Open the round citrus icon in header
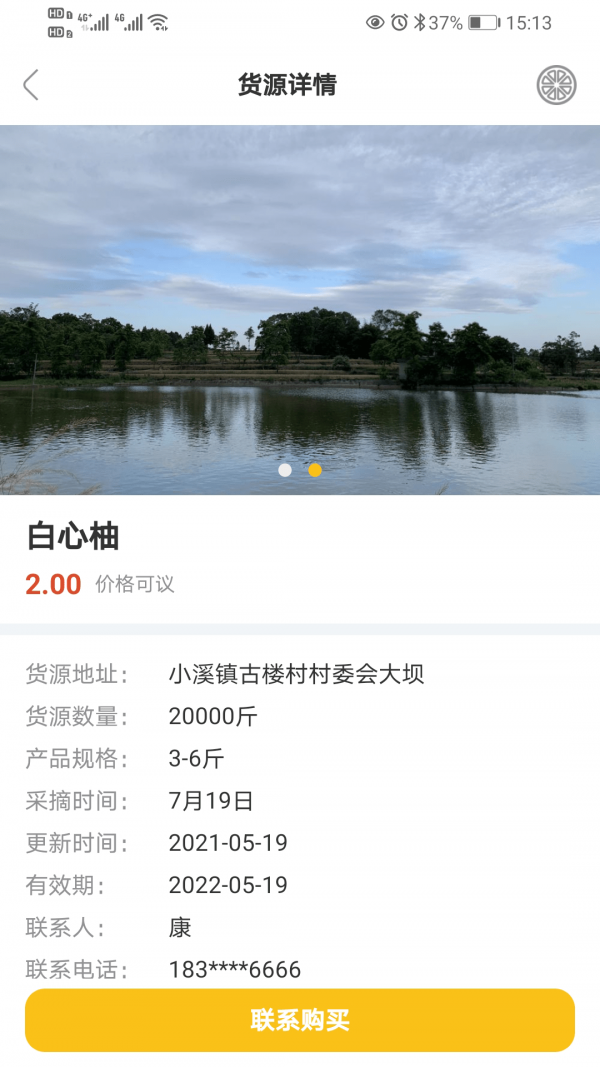 pyautogui.click(x=557, y=85)
